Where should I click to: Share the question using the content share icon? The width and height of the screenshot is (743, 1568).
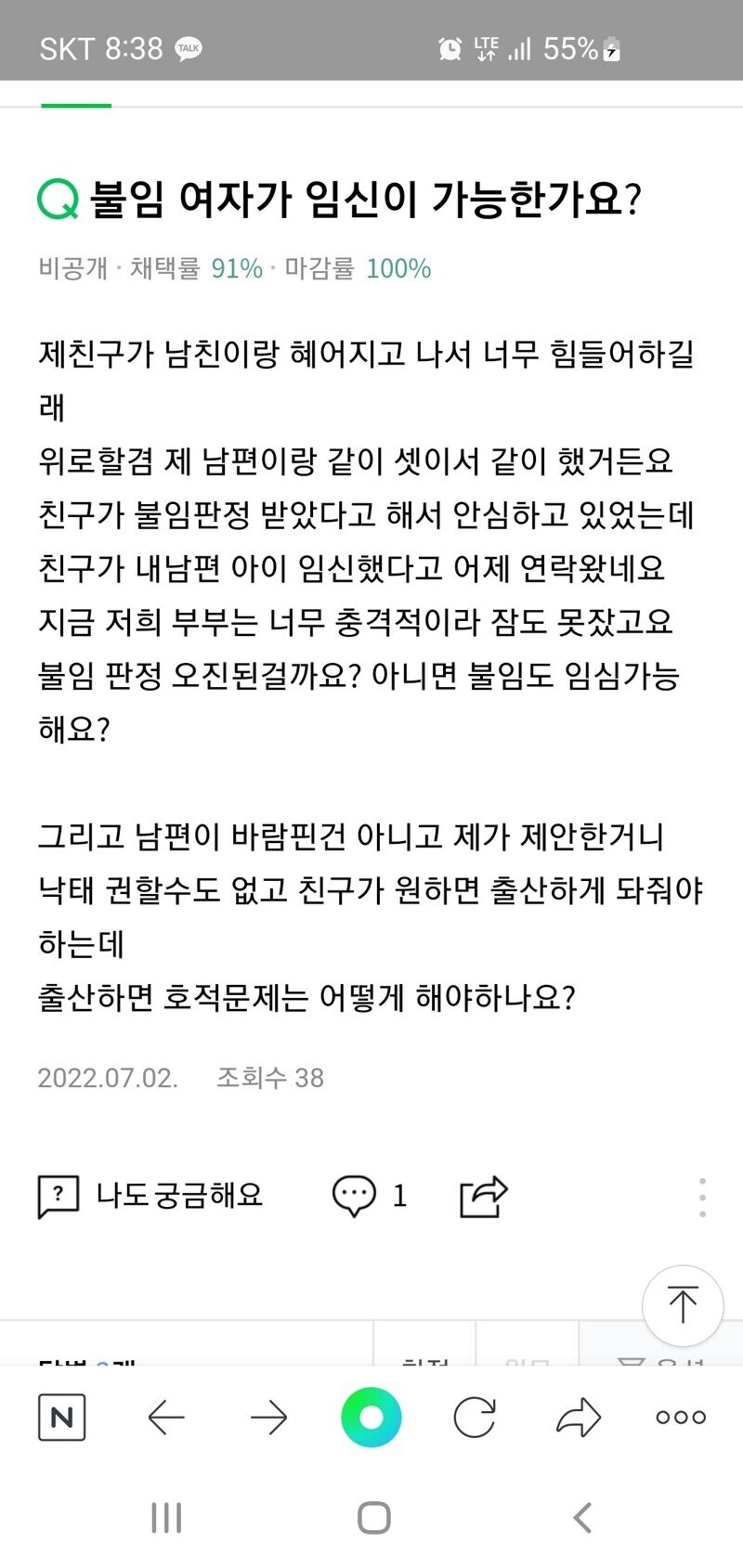point(482,1197)
